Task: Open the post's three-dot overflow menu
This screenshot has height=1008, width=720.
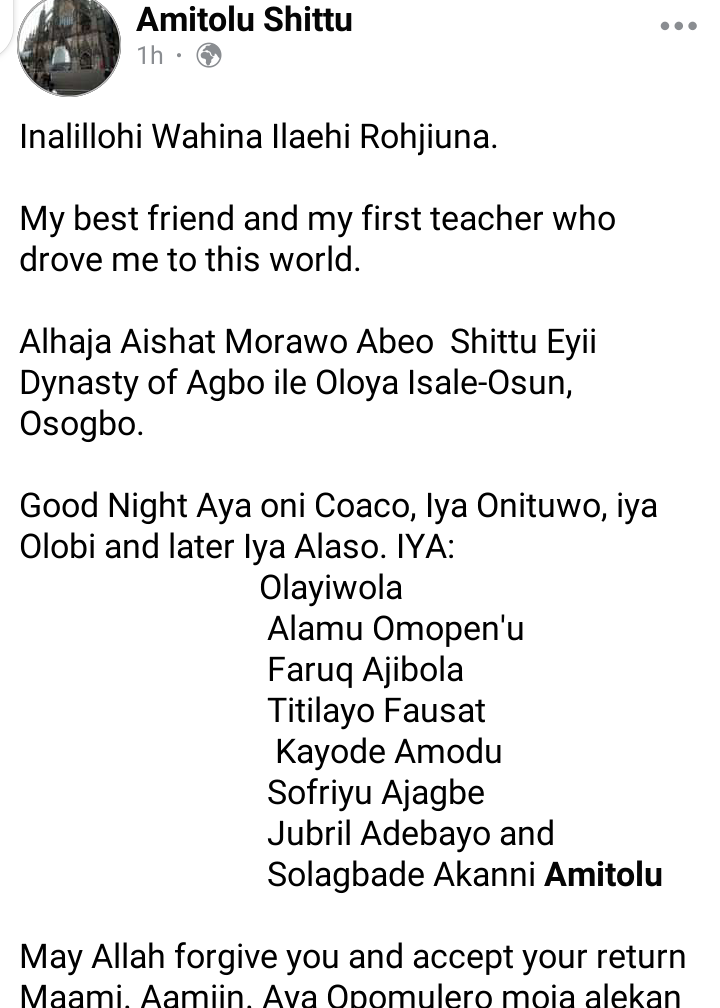Action: pos(678,25)
